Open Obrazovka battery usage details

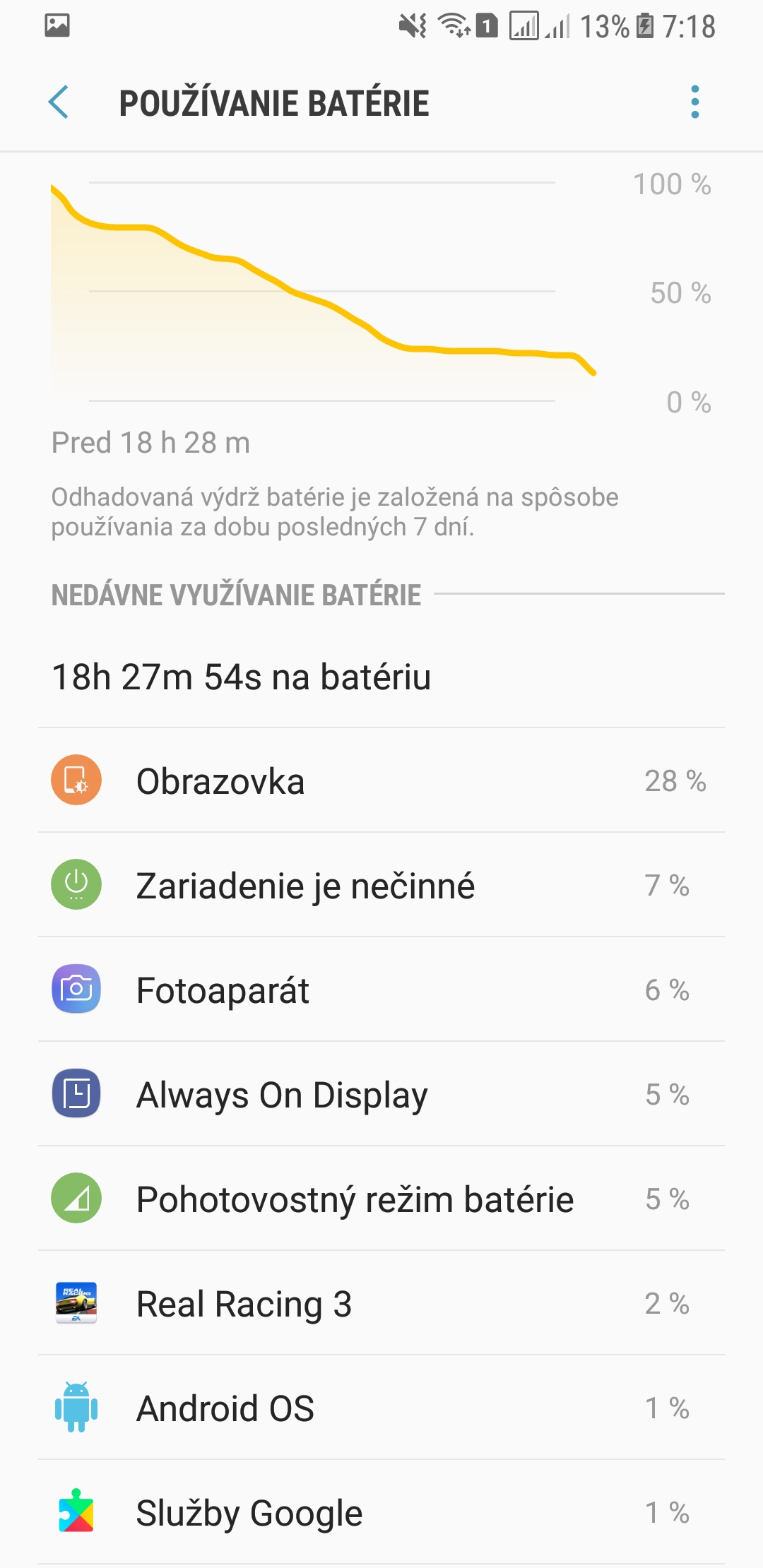(381, 780)
